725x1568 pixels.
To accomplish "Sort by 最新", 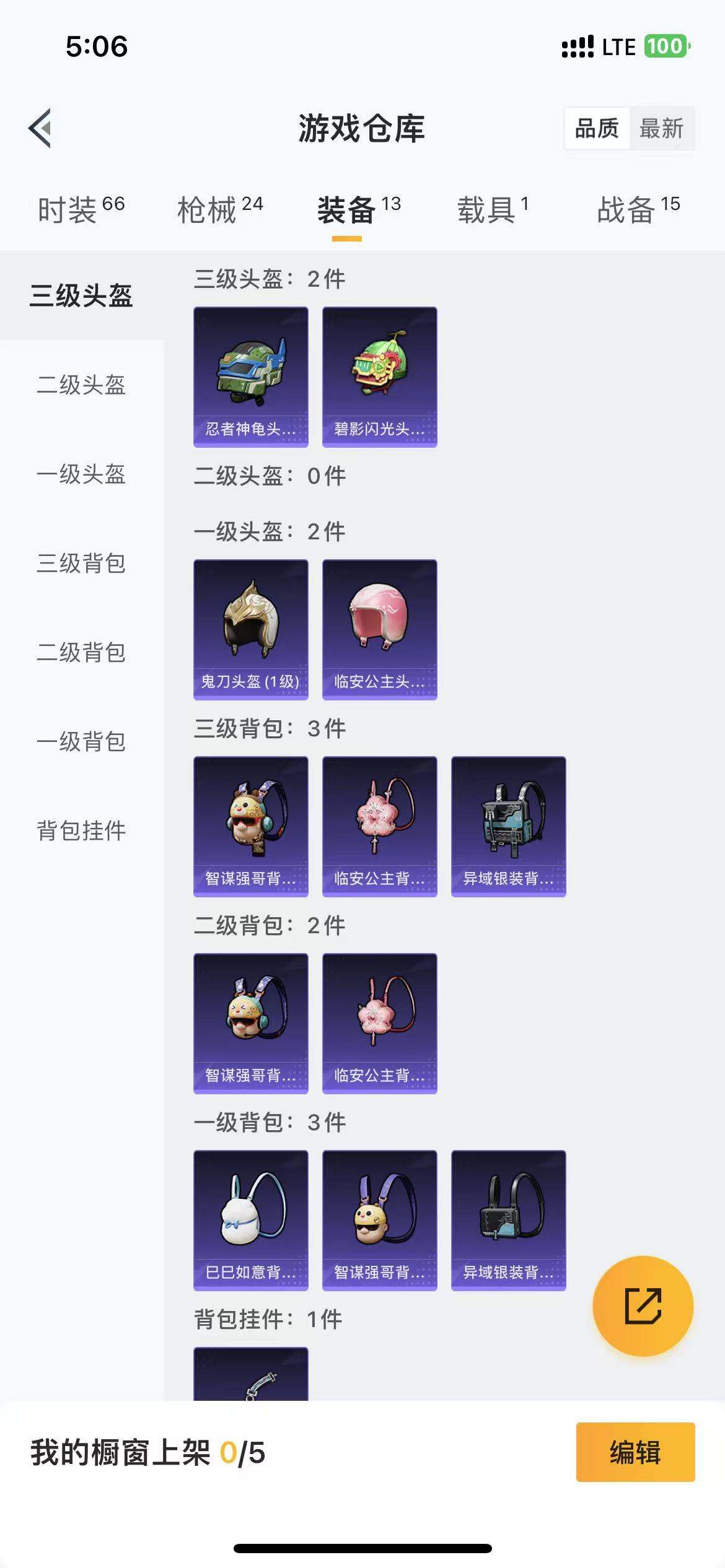I will pyautogui.click(x=661, y=129).
